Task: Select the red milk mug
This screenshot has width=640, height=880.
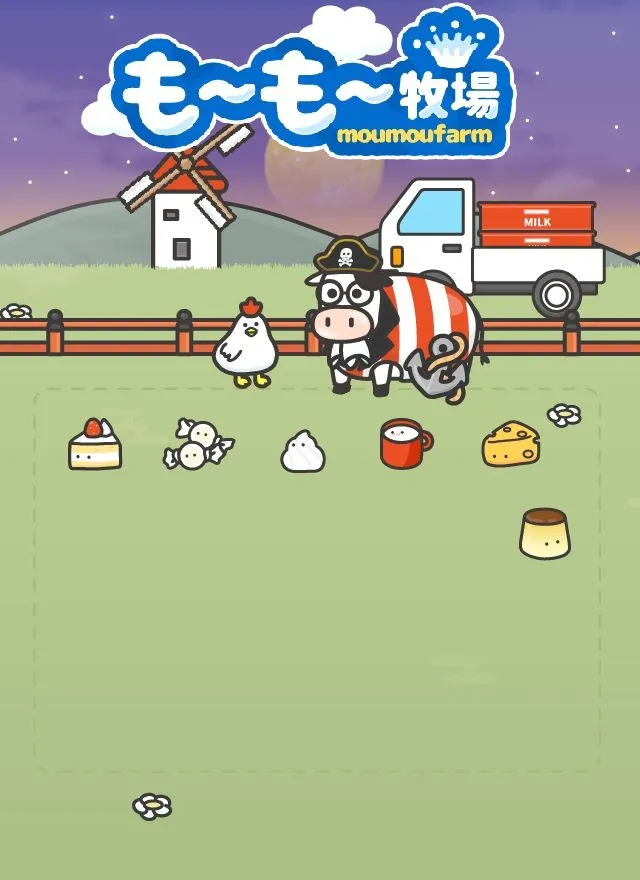Action: click(x=406, y=443)
